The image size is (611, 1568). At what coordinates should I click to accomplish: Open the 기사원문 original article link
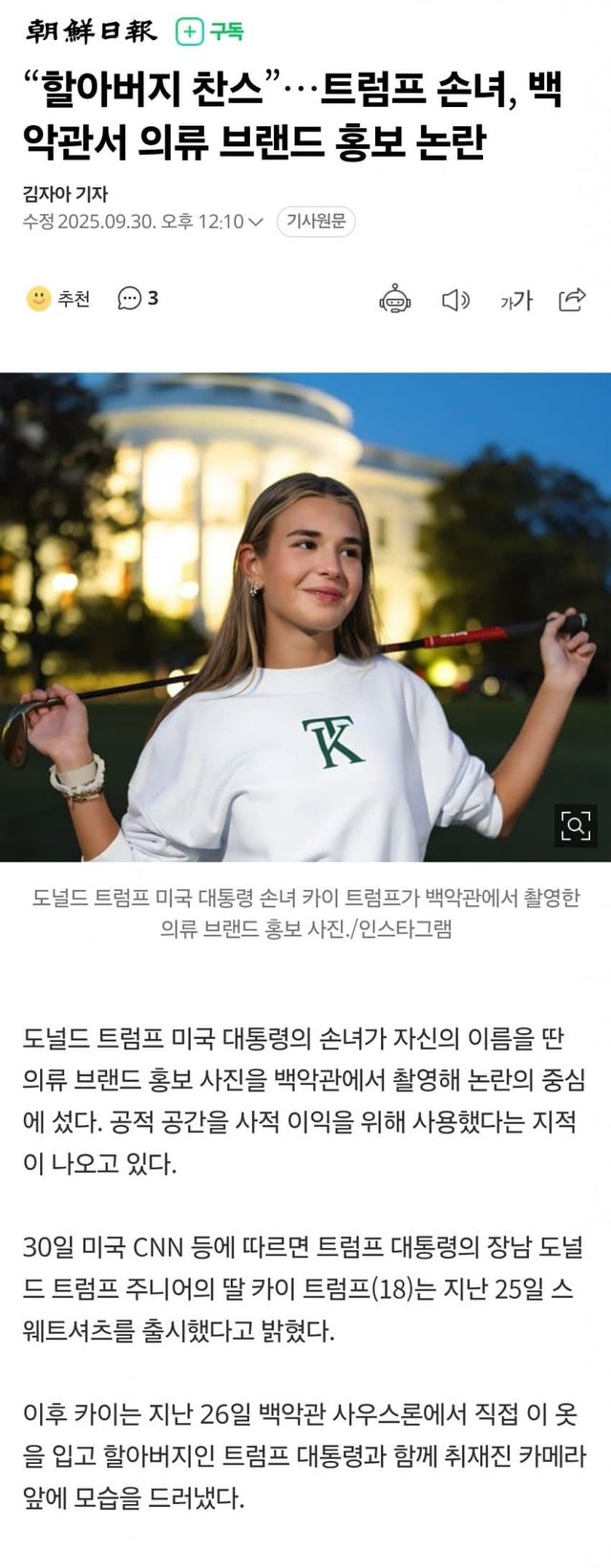click(316, 222)
